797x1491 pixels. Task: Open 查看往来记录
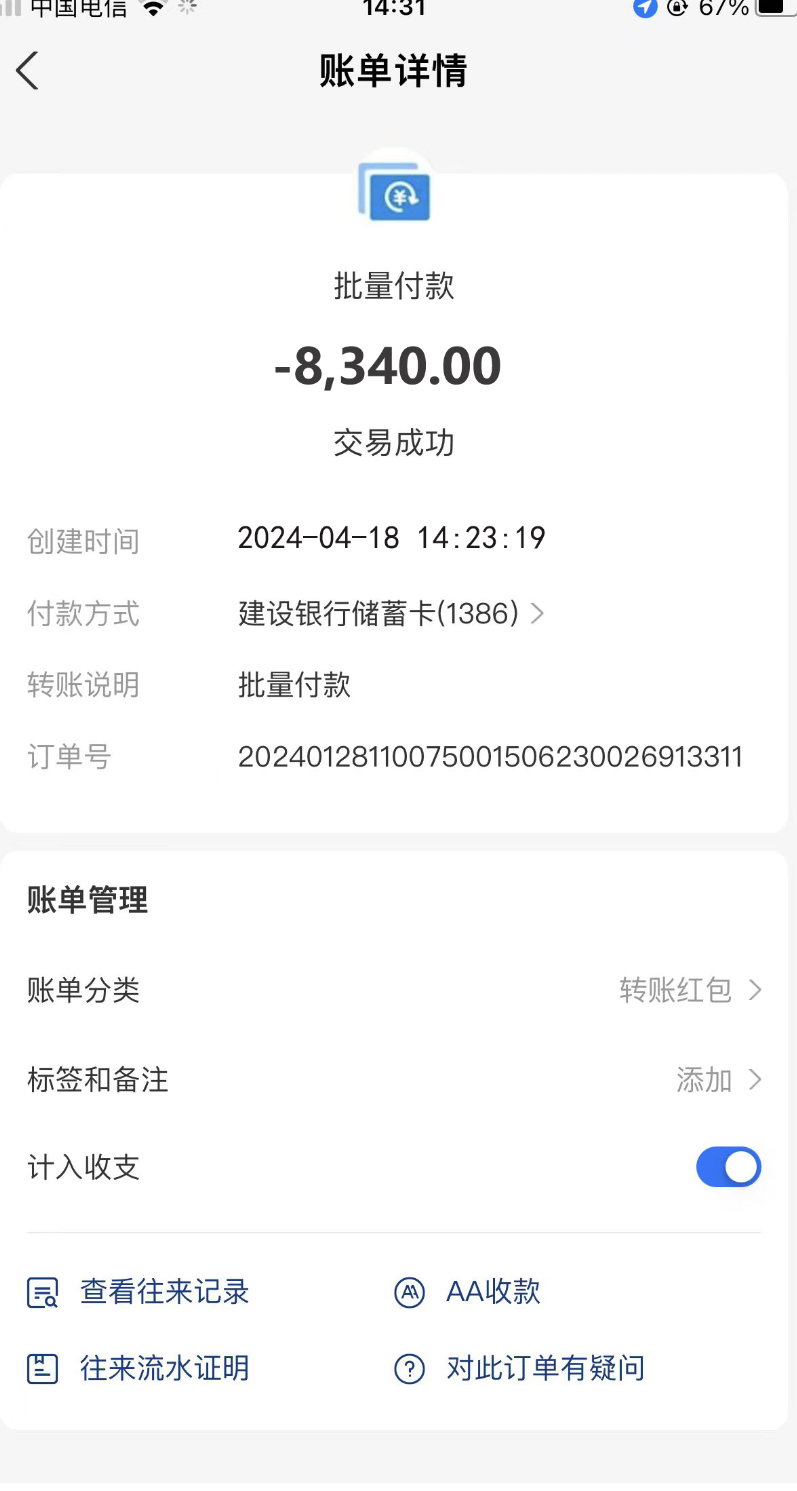point(138,1292)
